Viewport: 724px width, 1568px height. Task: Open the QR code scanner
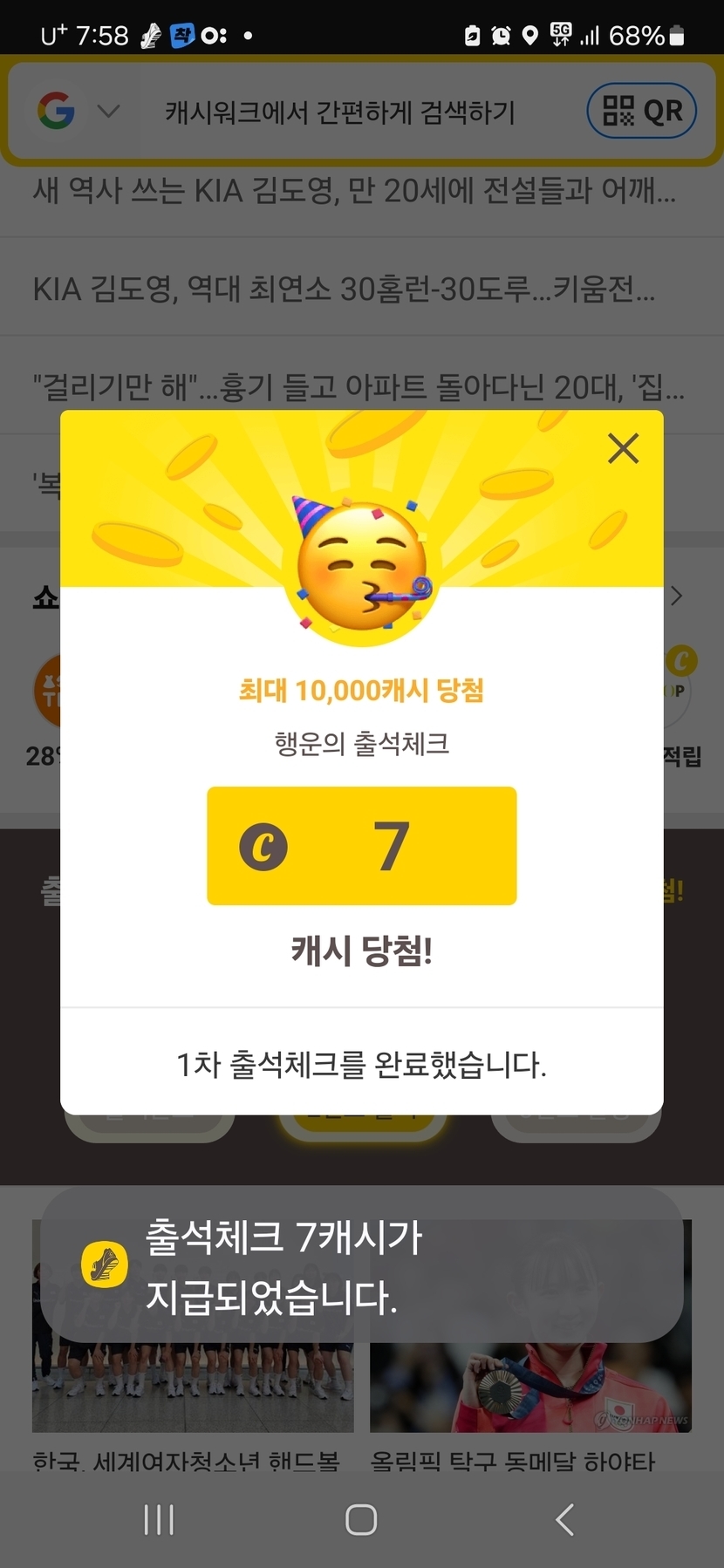(642, 111)
